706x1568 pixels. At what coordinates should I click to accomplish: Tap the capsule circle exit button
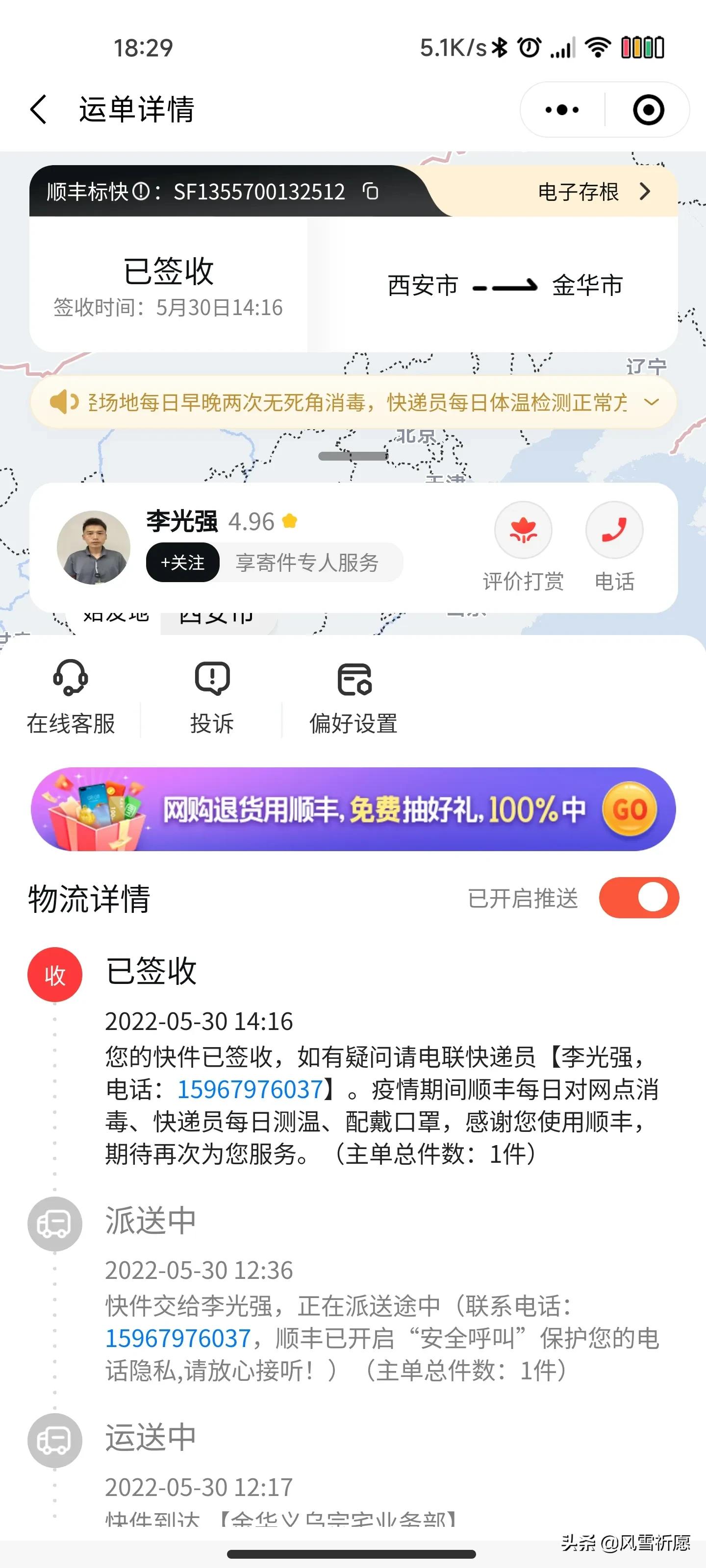(648, 110)
